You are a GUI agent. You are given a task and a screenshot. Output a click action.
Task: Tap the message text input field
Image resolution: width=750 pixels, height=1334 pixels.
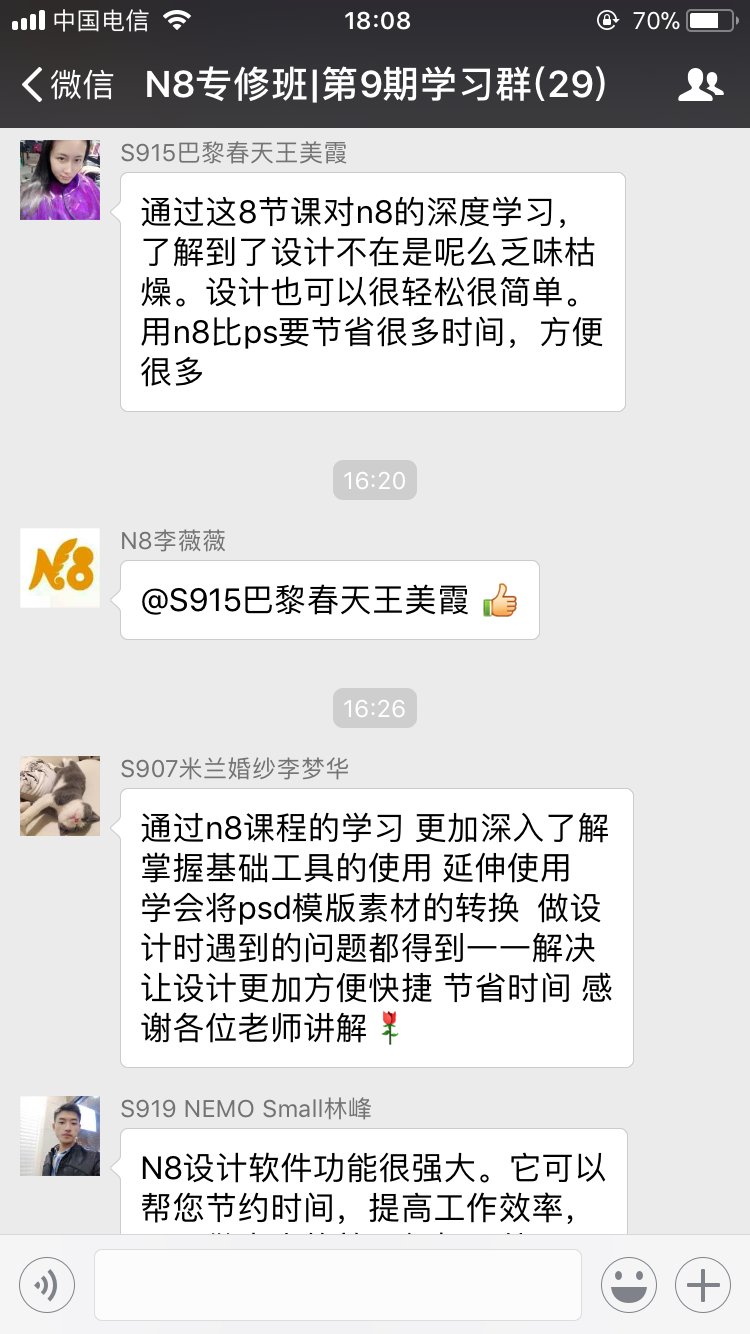[338, 1285]
